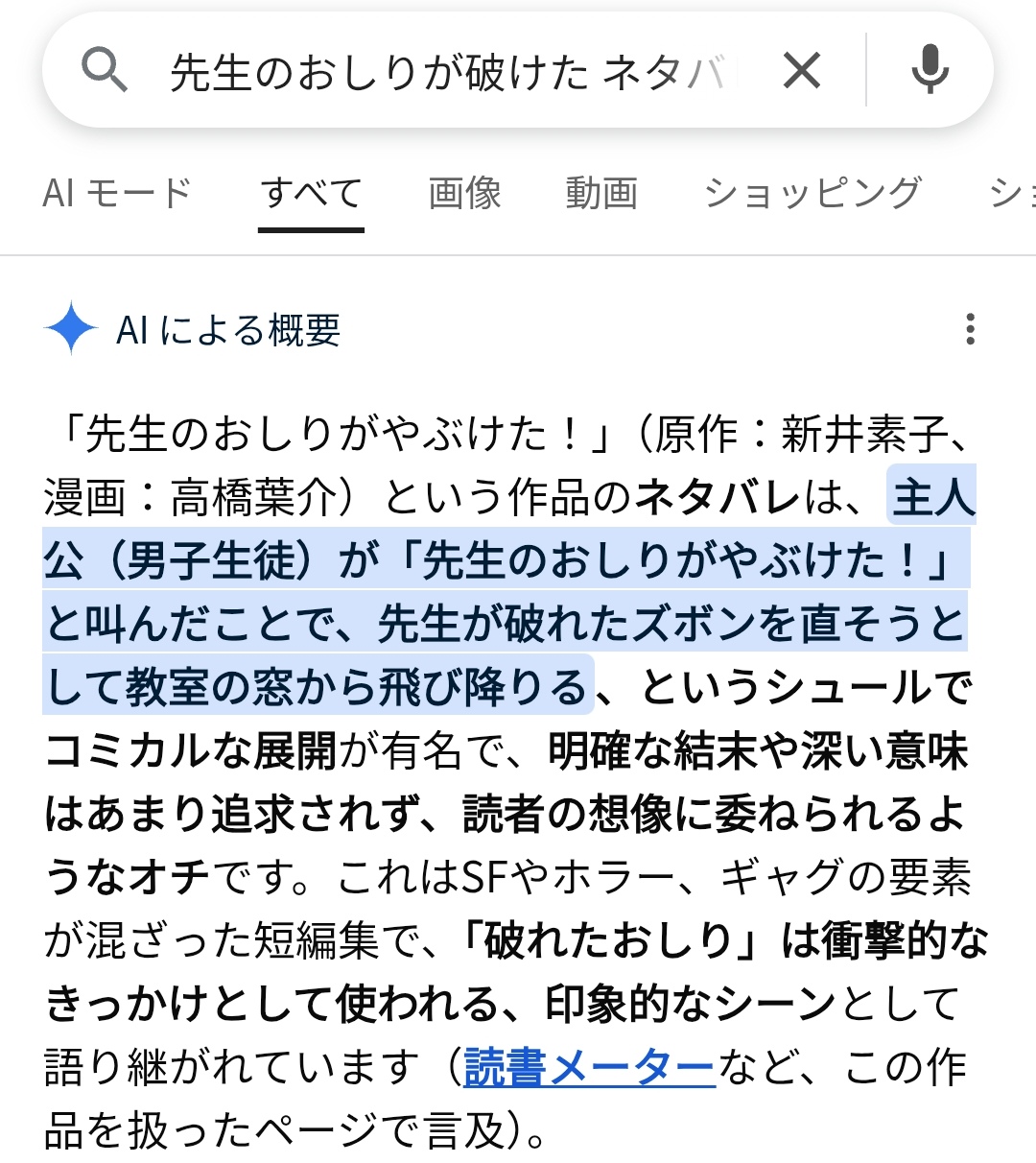Screen dimensions: 1036x1163
Task: Open AI overview three-dot options menu
Action: tap(970, 329)
